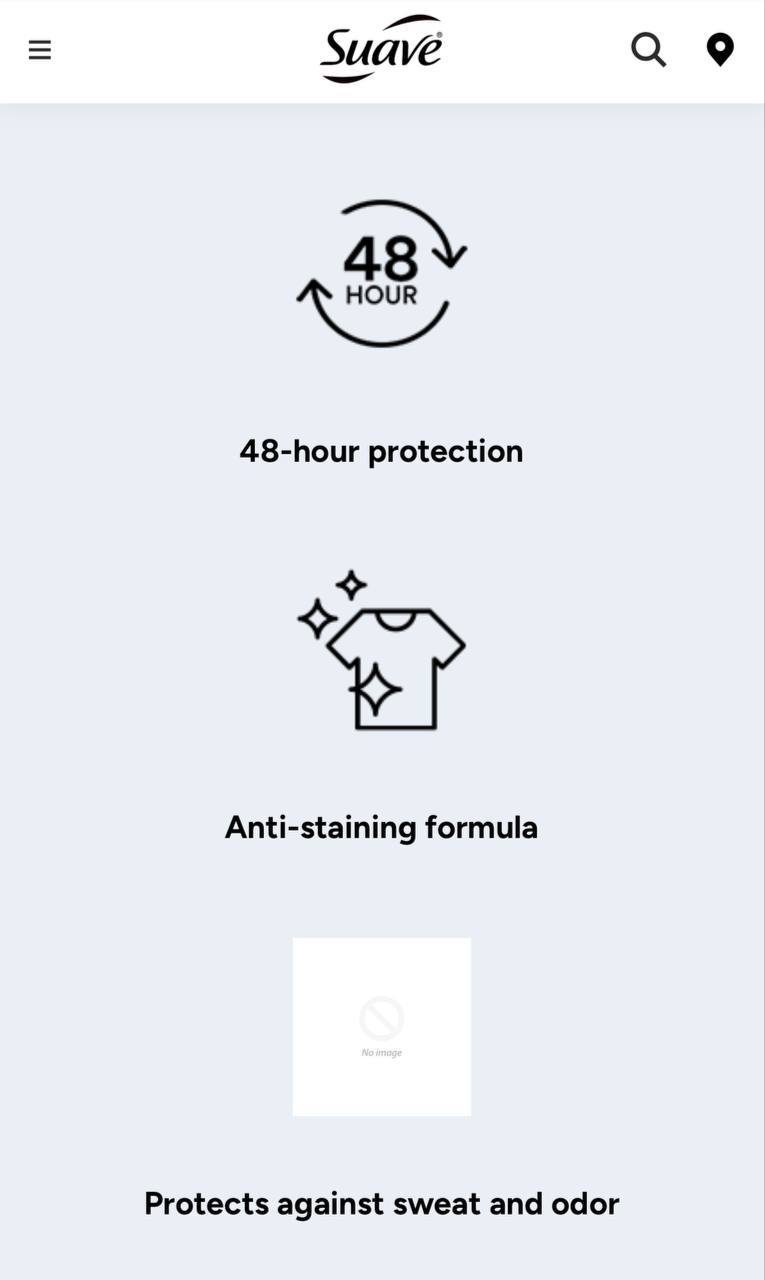Open the hamburger navigation menu
The height and width of the screenshot is (1280, 765).
click(x=40, y=50)
